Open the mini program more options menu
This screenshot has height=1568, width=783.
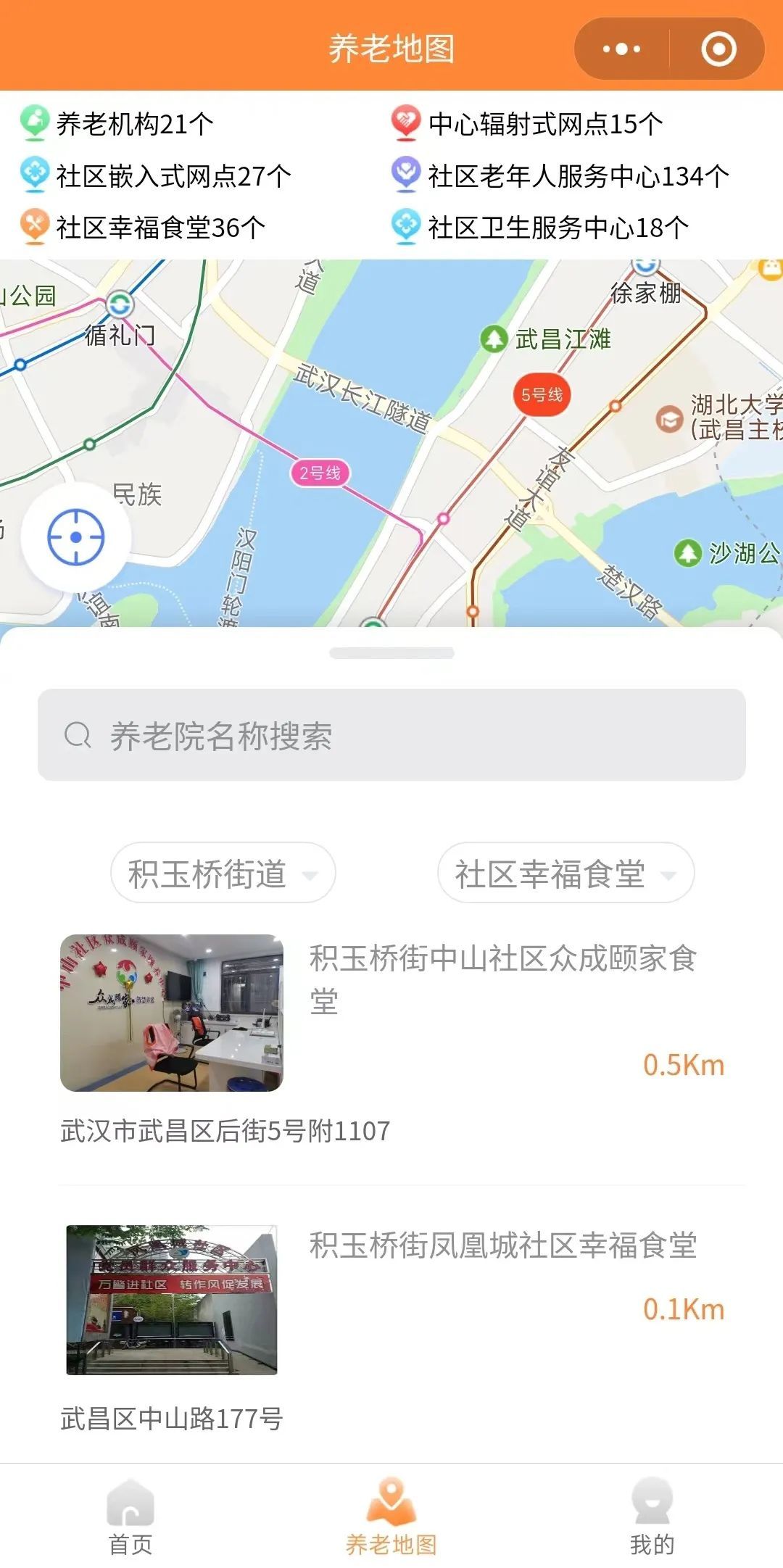pyautogui.click(x=621, y=49)
